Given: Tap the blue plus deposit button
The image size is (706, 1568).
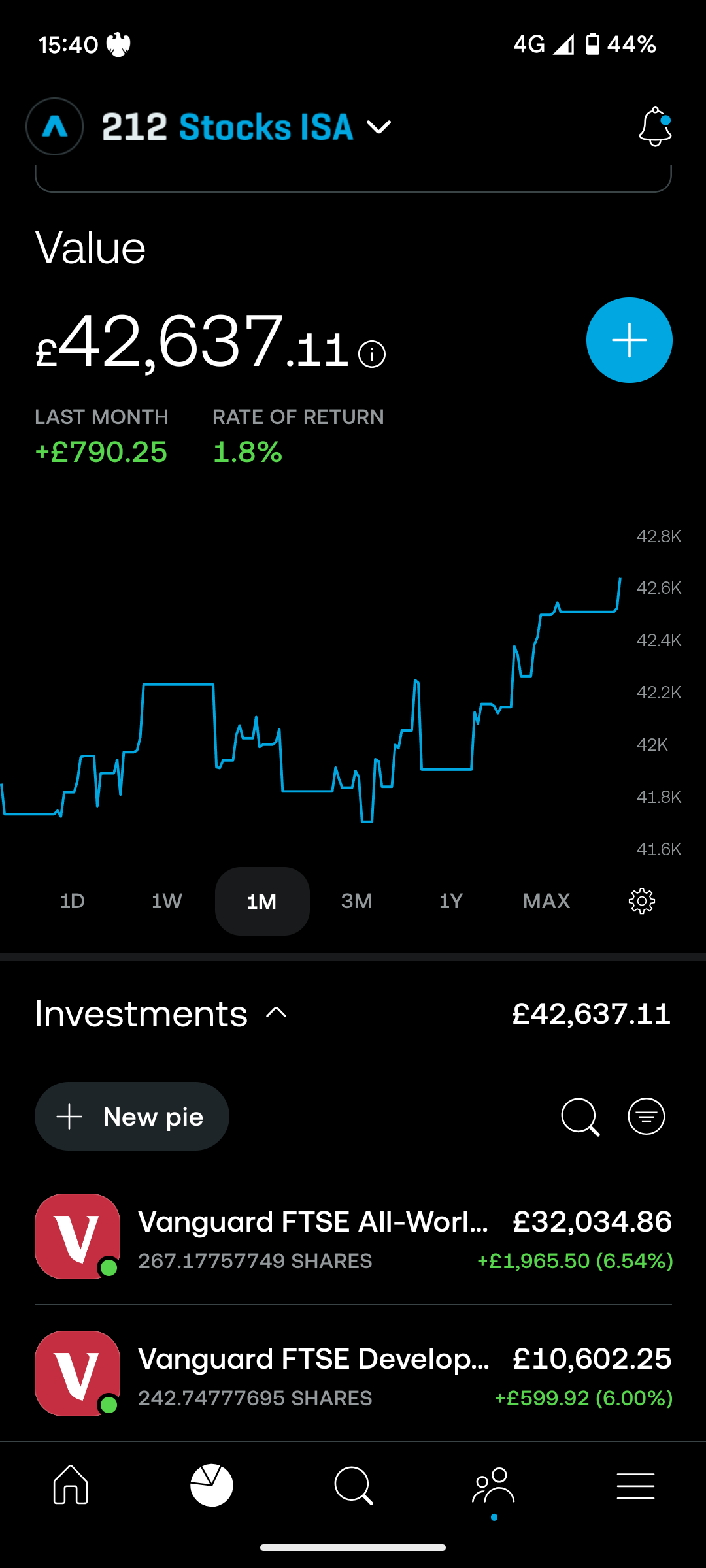Looking at the screenshot, I should point(630,340).
